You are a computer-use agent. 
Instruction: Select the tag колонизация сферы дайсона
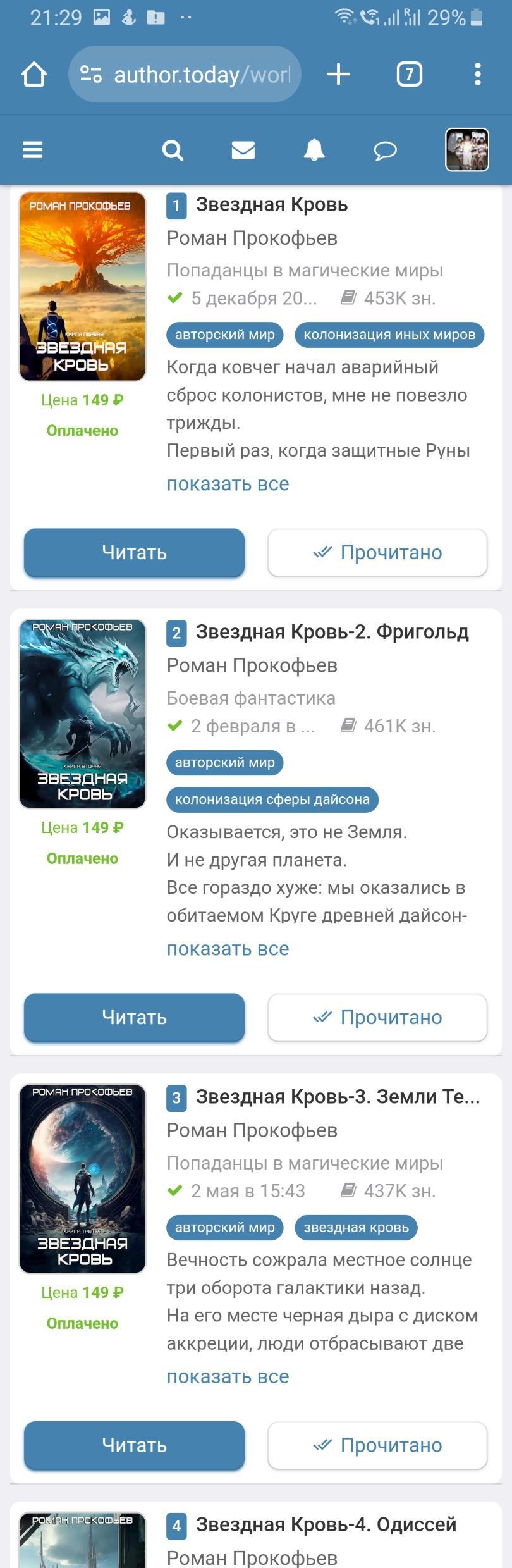pyautogui.click(x=272, y=799)
